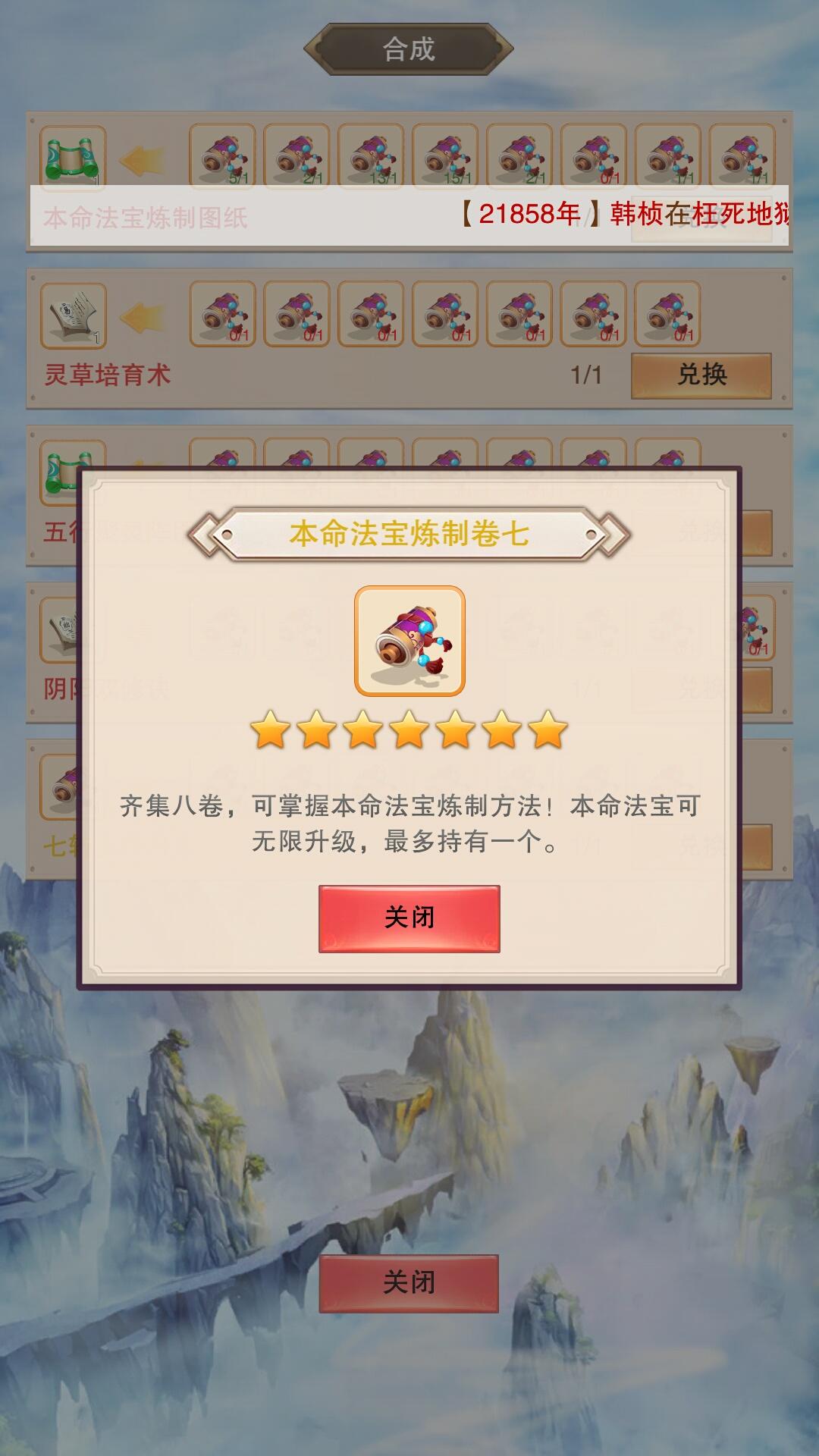
Task: Open the 灵草培育术 result item icon
Action: tap(73, 315)
